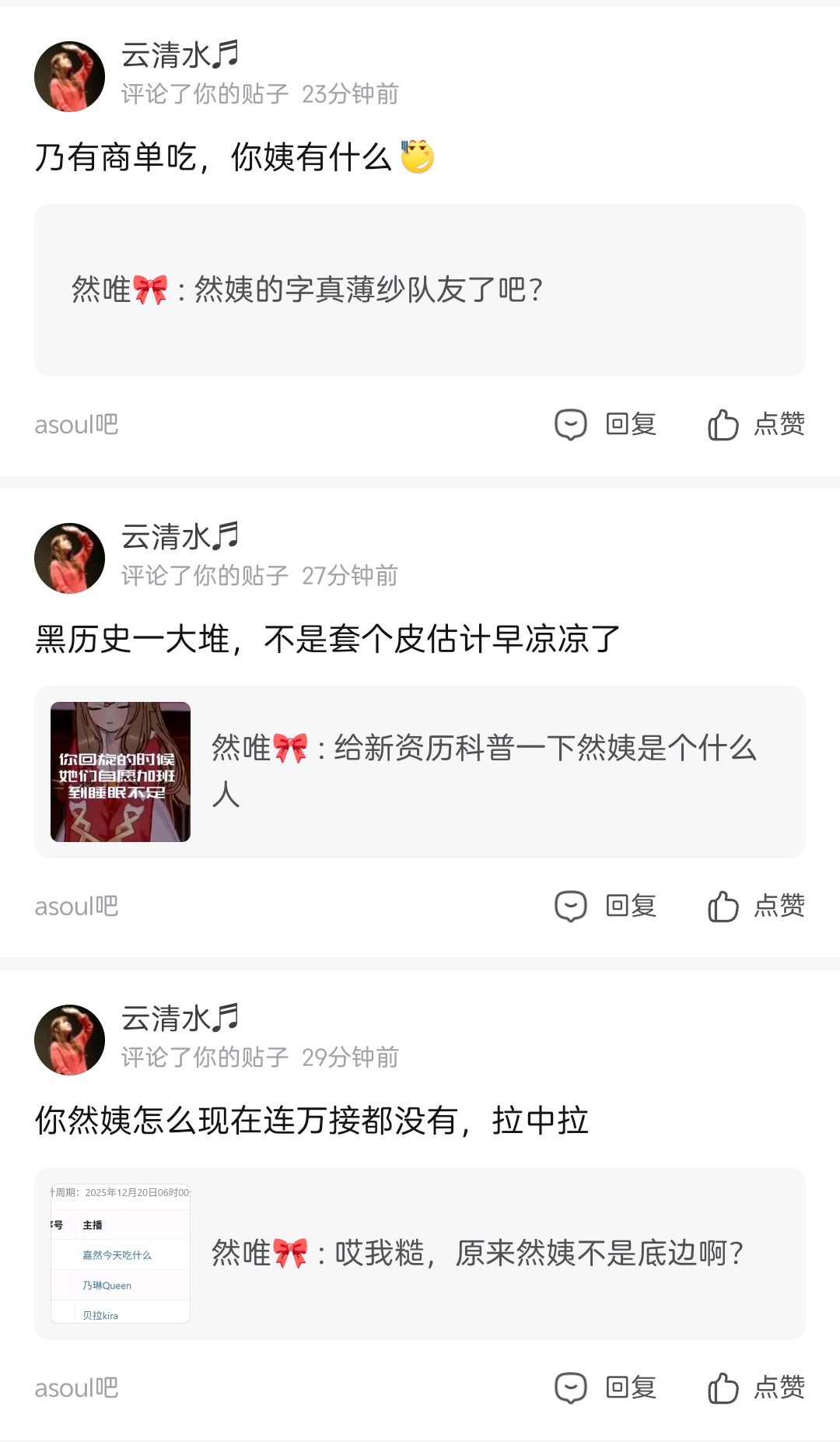
Task: Visit asoul吧 from the 29分钟前 comment
Action: [x=76, y=1388]
